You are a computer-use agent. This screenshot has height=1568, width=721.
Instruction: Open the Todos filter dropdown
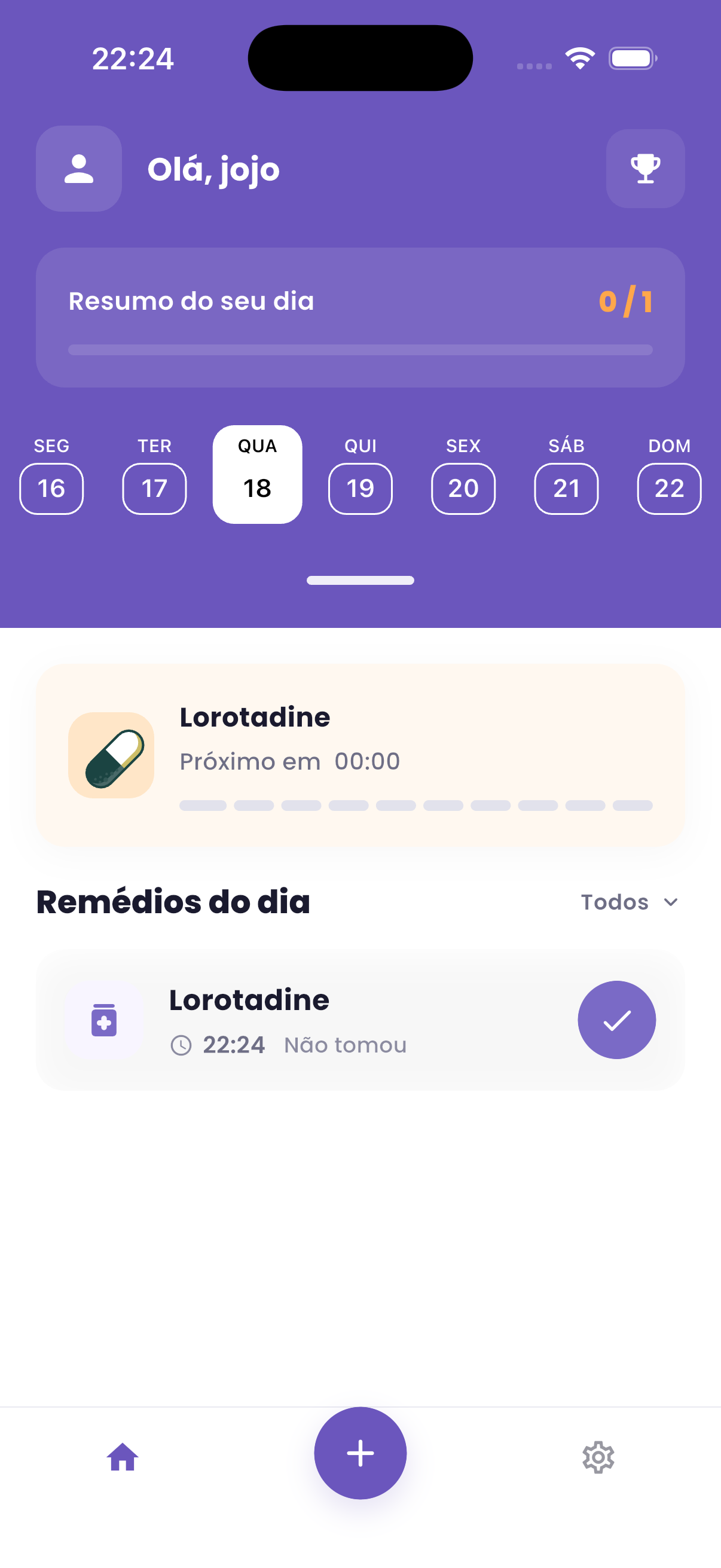coord(630,902)
